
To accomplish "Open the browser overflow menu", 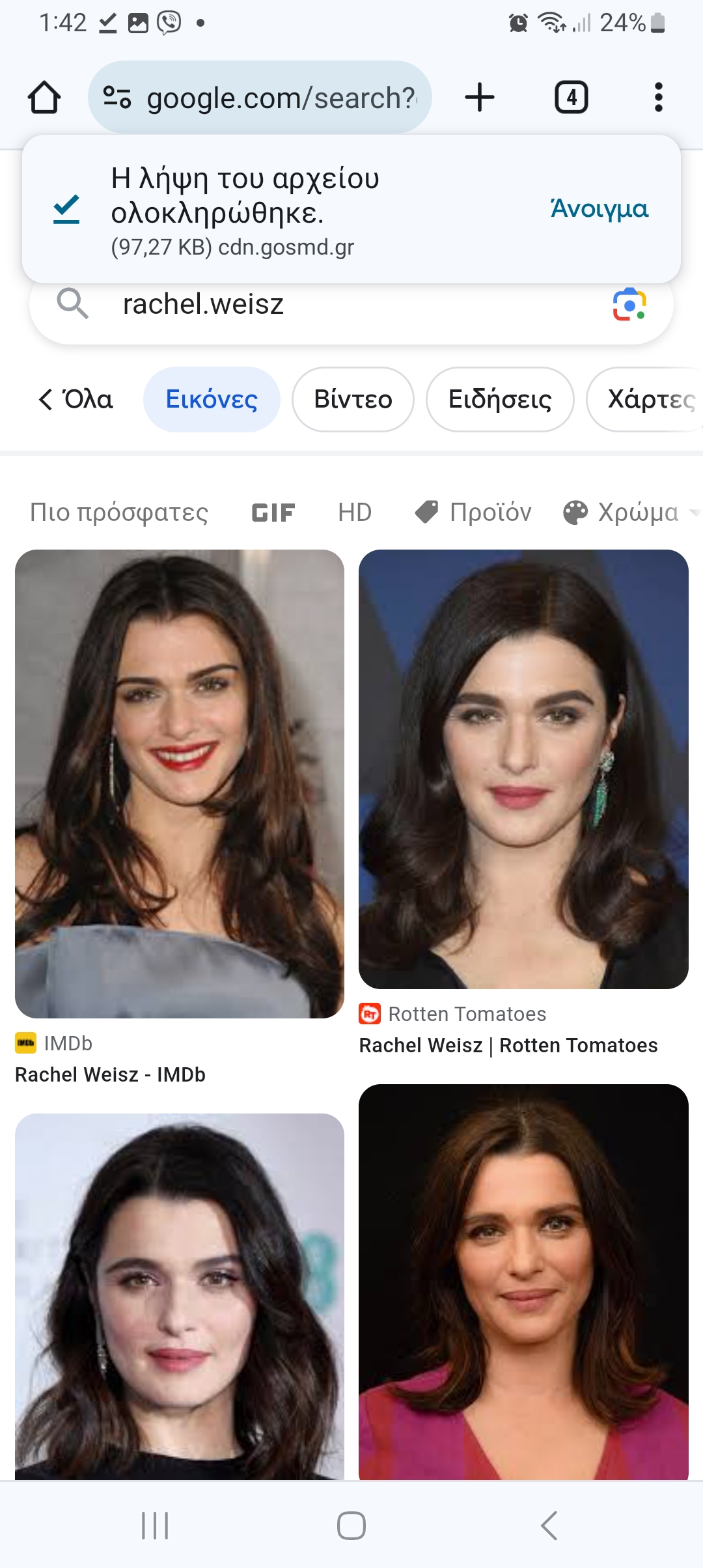I will coord(658,98).
